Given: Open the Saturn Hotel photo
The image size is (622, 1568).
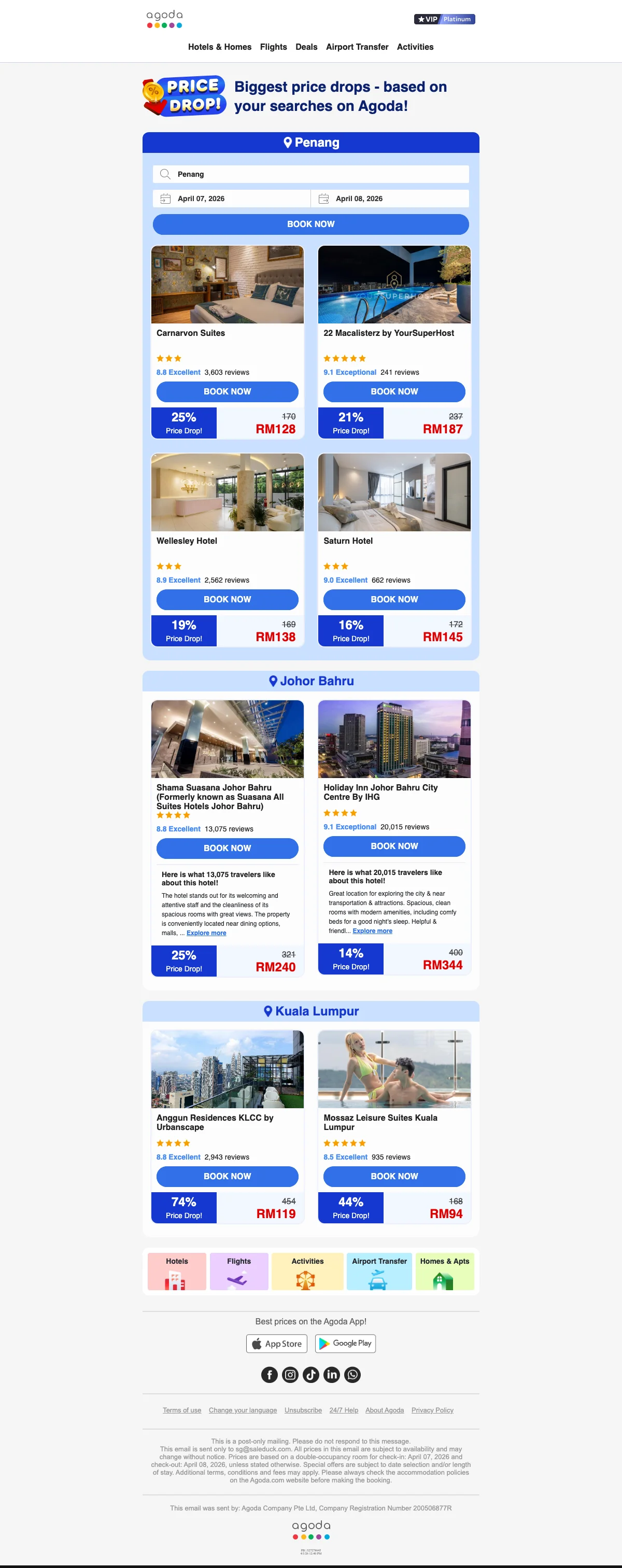Looking at the screenshot, I should coord(394,492).
